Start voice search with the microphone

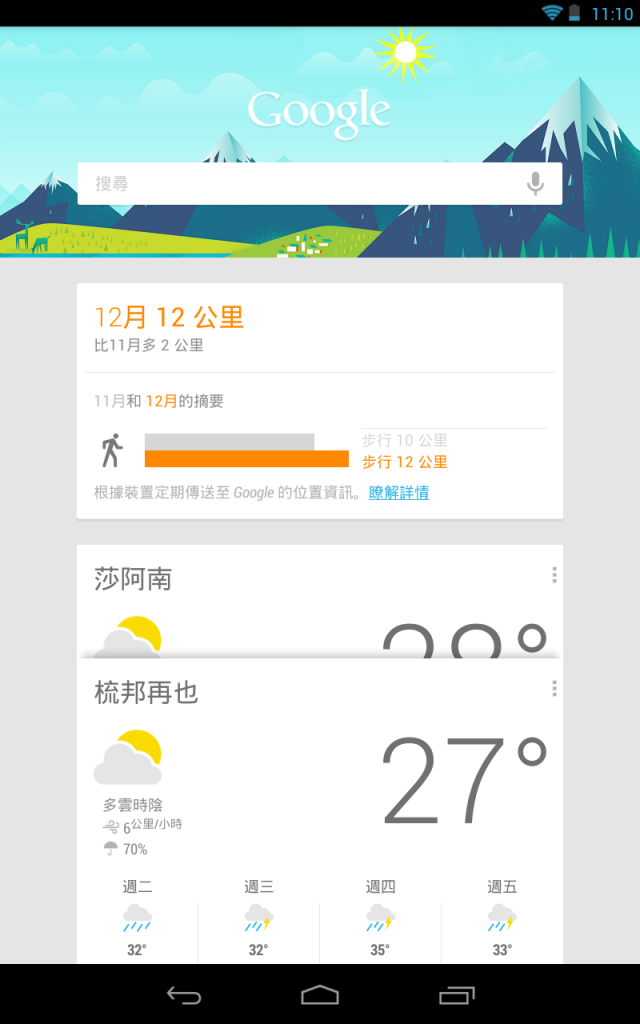tap(535, 184)
